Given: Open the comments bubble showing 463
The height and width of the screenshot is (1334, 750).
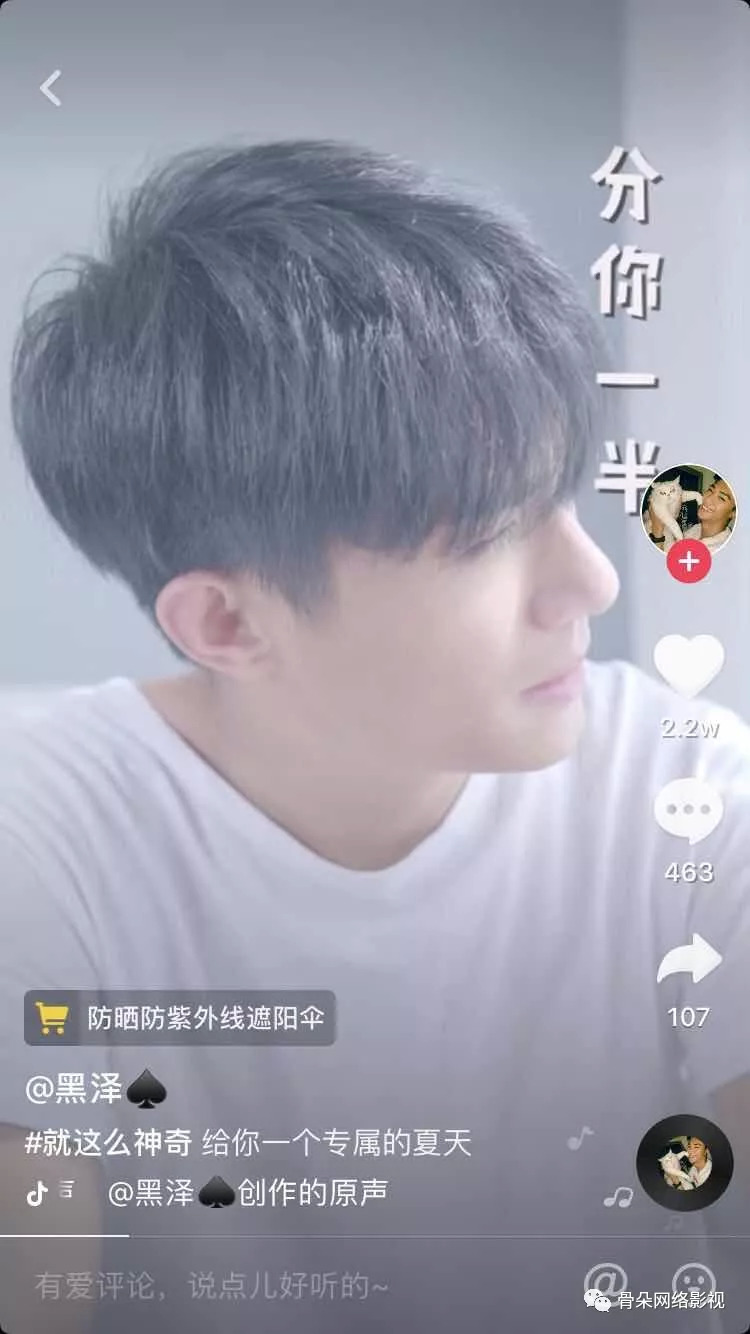Looking at the screenshot, I should [x=688, y=812].
